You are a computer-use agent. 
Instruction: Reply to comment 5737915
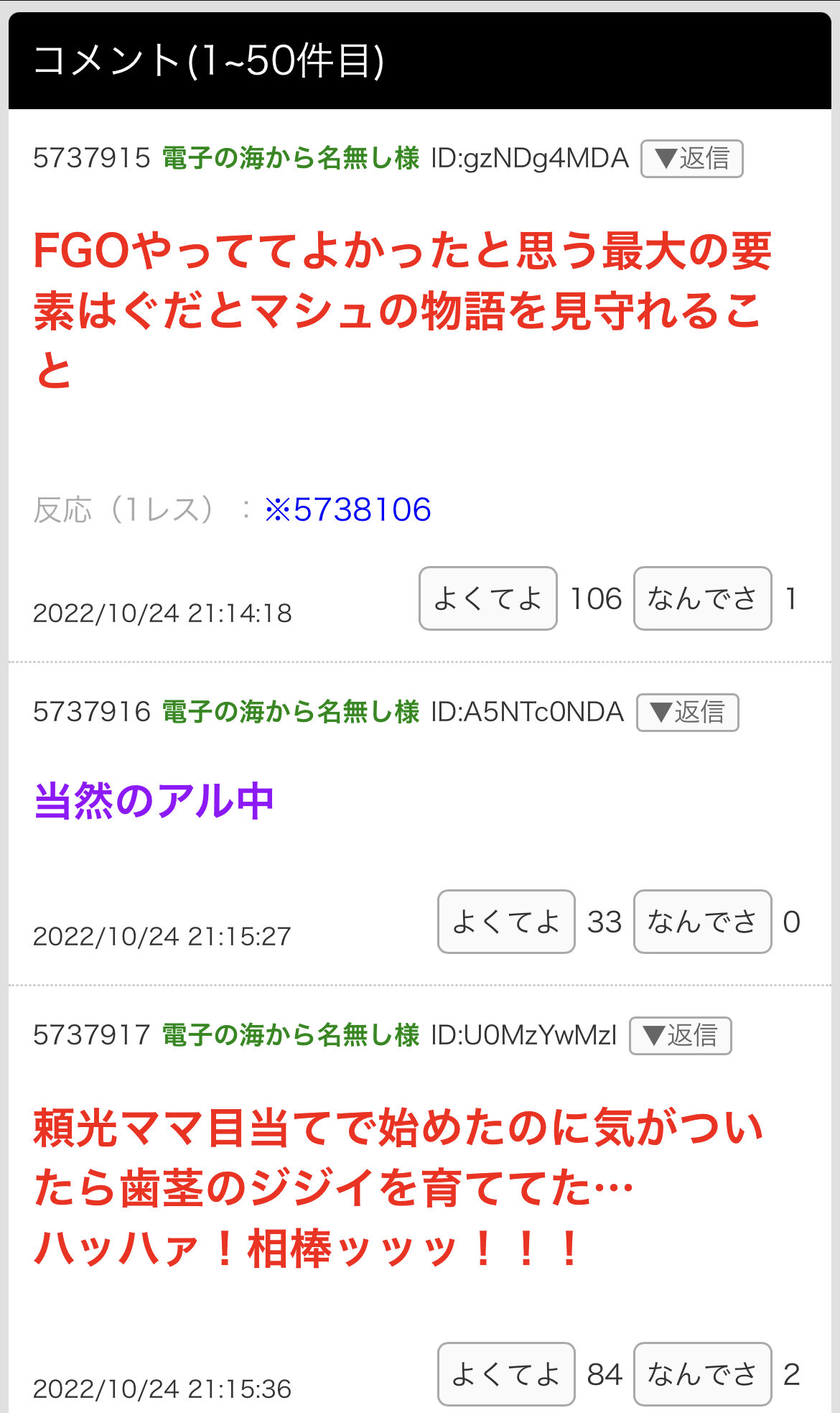[691, 159]
